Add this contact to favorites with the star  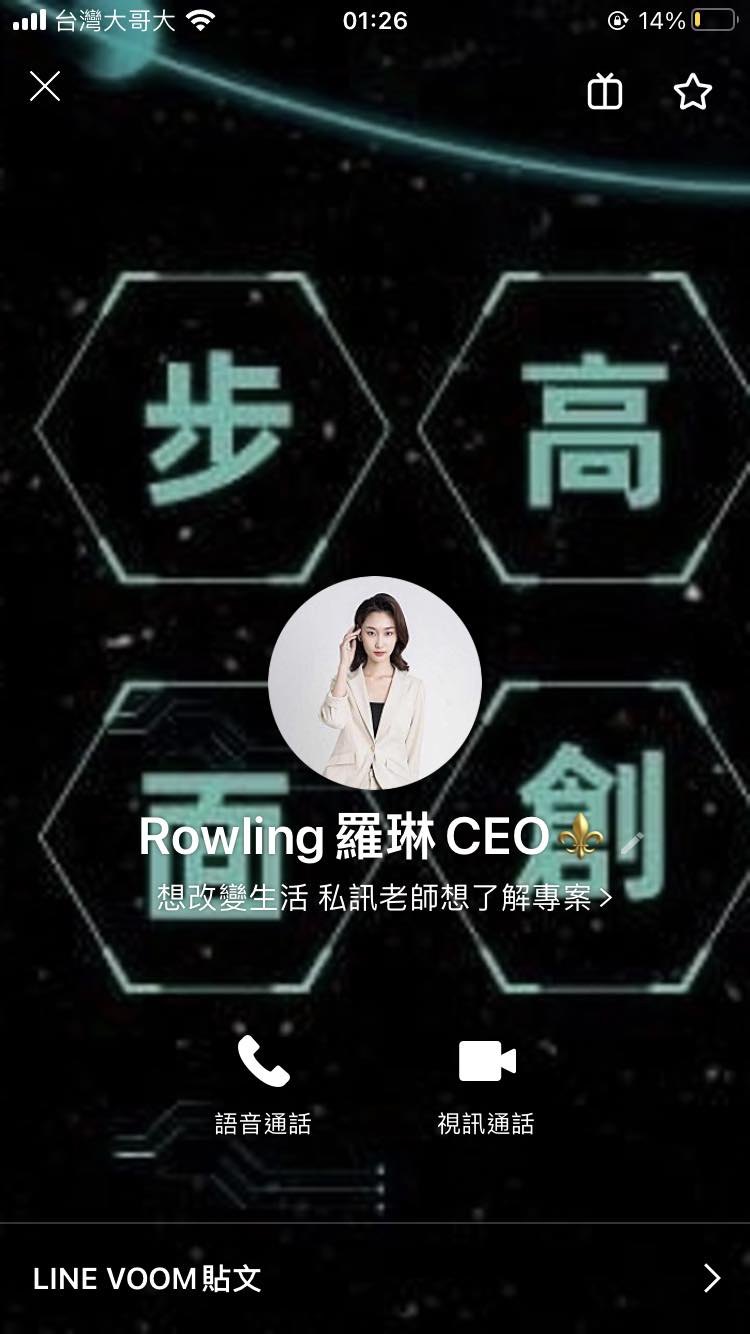[692, 92]
